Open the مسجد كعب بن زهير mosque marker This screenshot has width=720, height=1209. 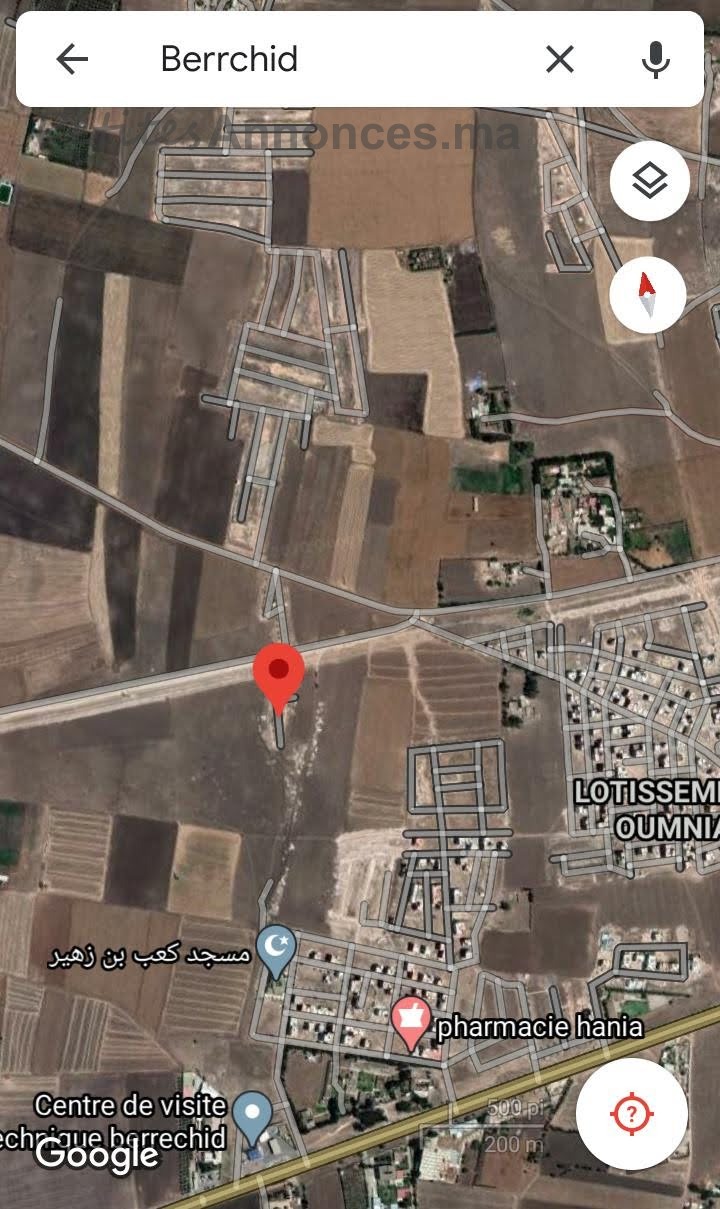(x=277, y=952)
